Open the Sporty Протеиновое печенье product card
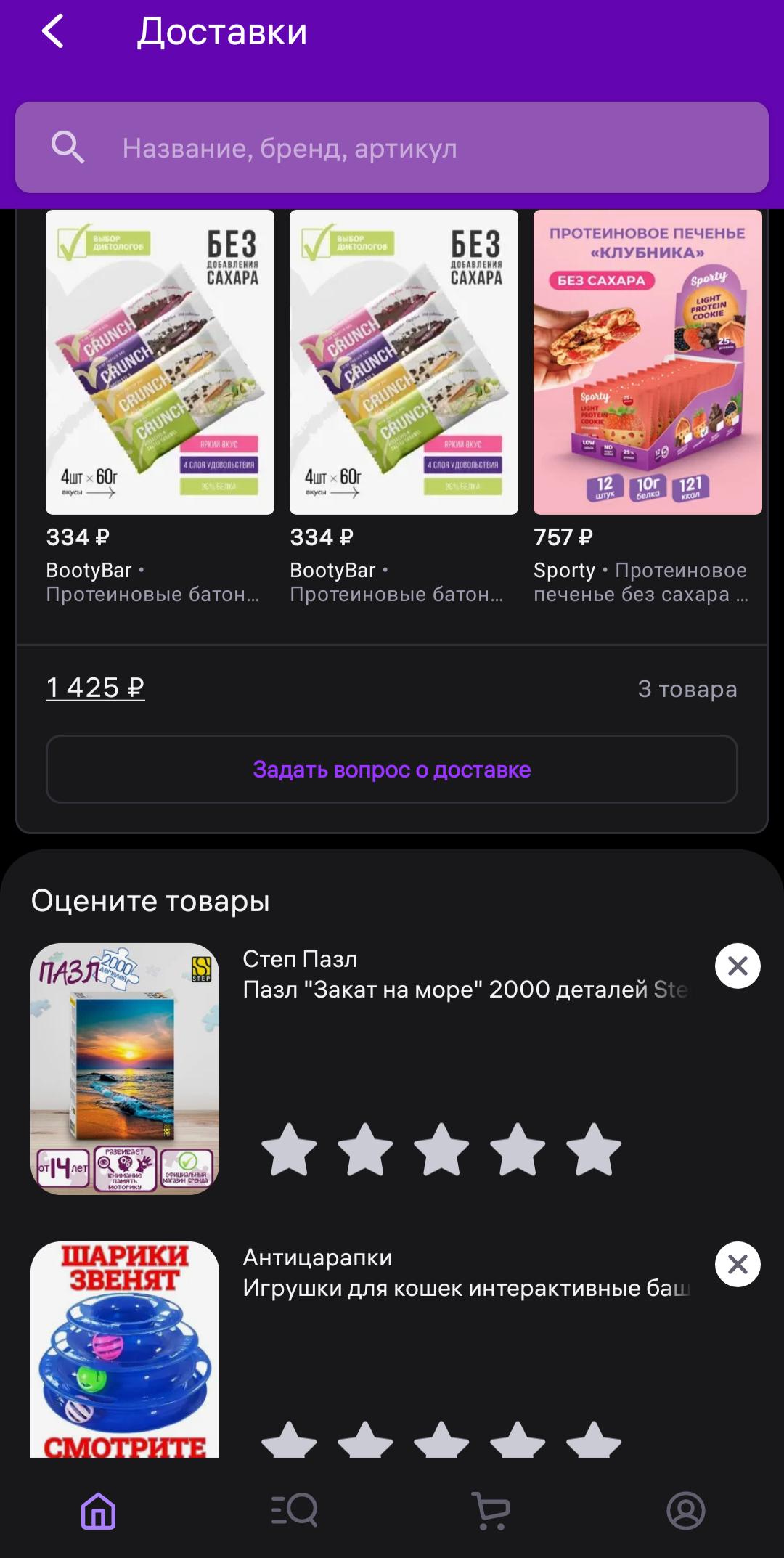The image size is (784, 1558). tap(648, 363)
